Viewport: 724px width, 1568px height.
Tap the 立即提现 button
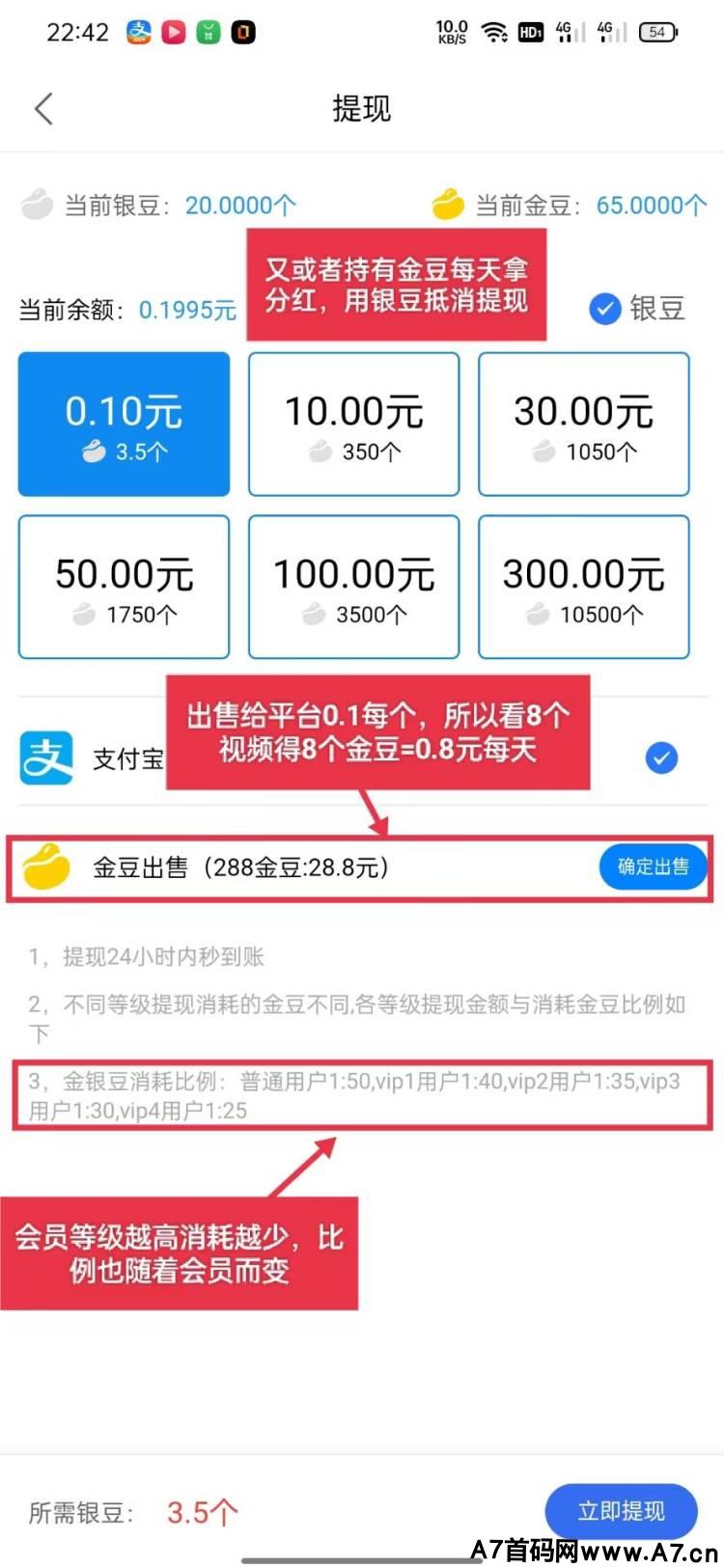621,1511
